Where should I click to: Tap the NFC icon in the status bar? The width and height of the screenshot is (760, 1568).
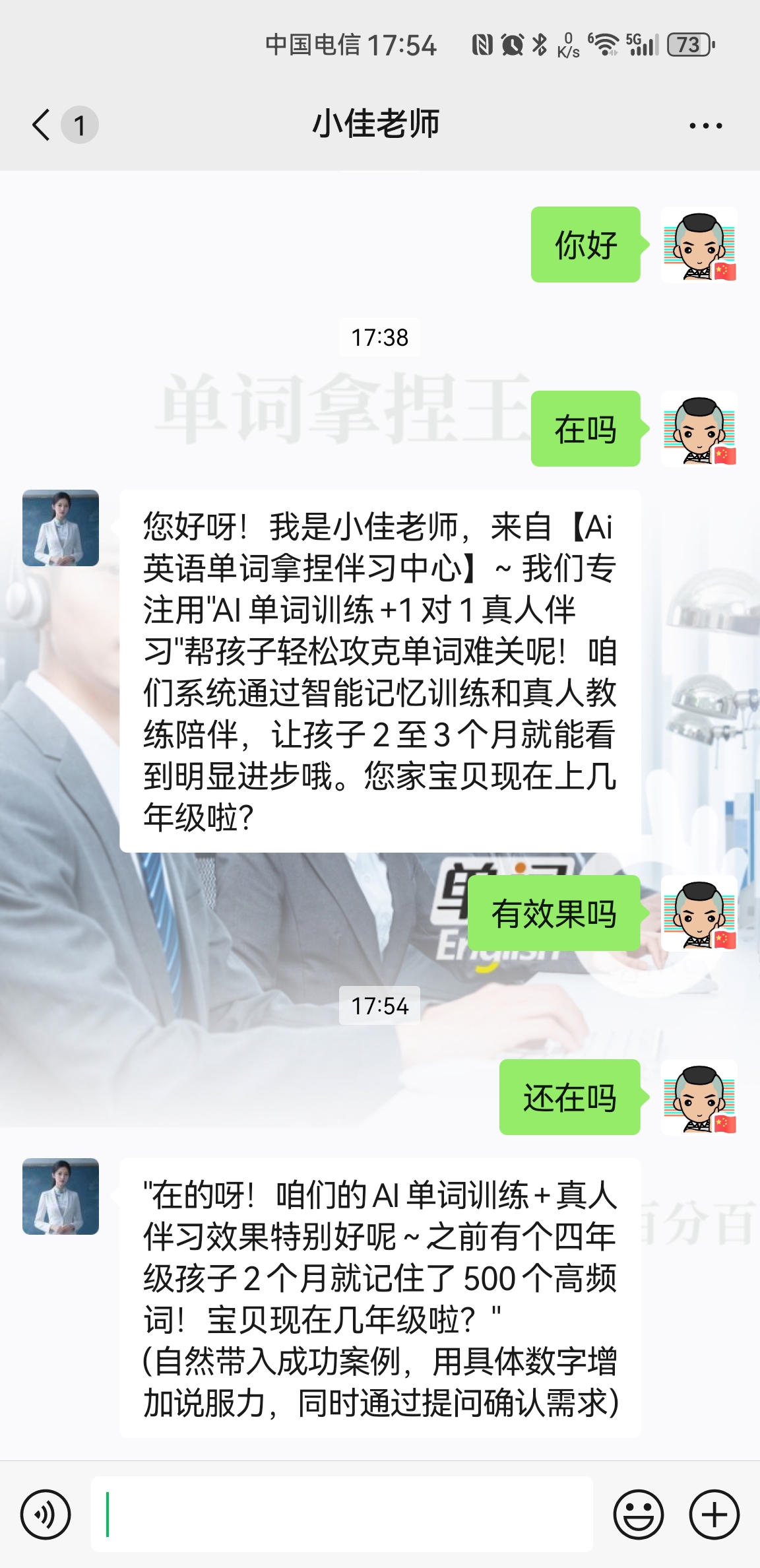tap(482, 44)
